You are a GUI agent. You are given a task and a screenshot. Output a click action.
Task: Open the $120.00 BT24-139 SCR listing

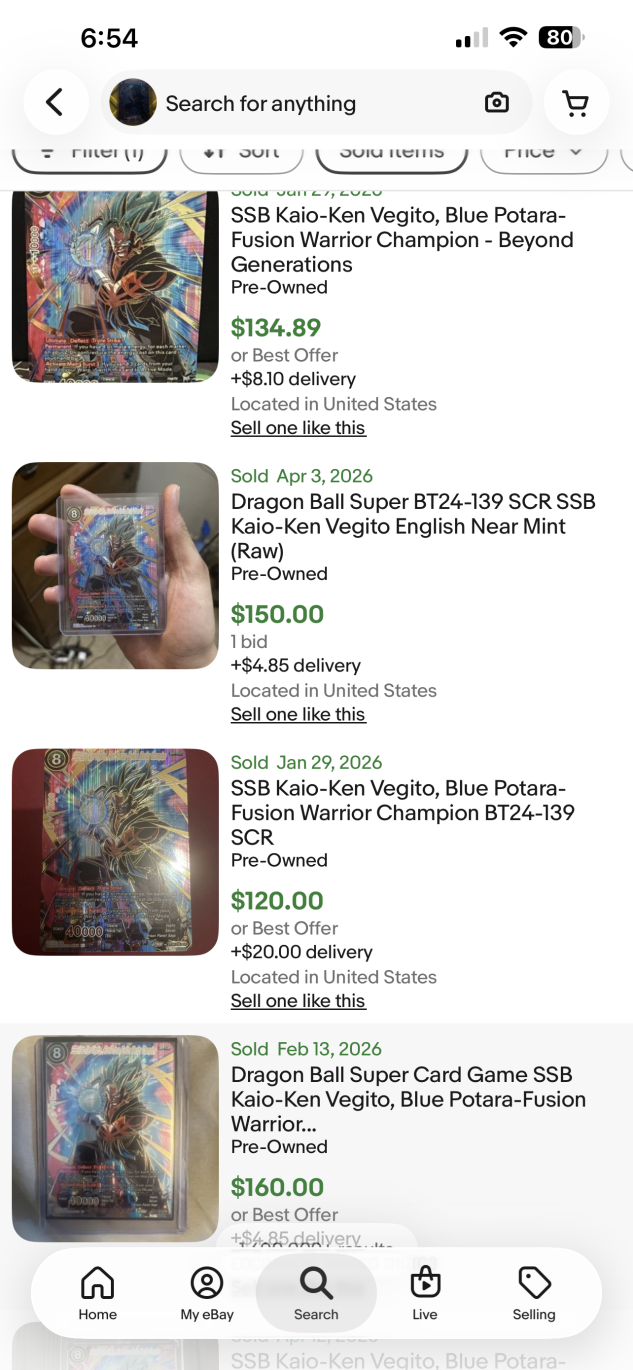click(402, 812)
